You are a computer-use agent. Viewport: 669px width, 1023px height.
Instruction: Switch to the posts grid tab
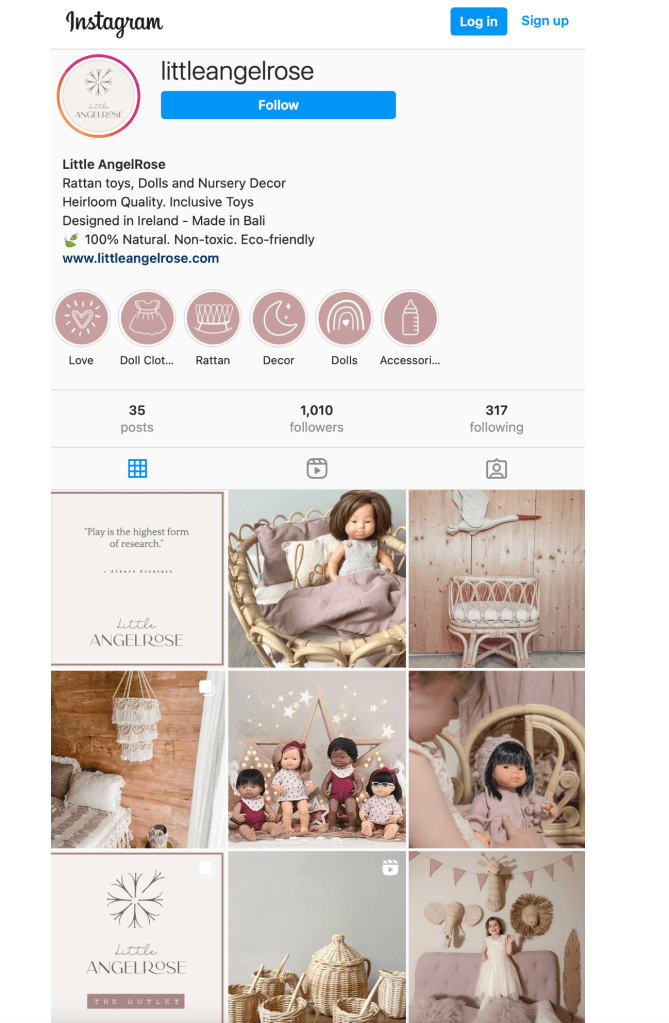[x=138, y=468]
